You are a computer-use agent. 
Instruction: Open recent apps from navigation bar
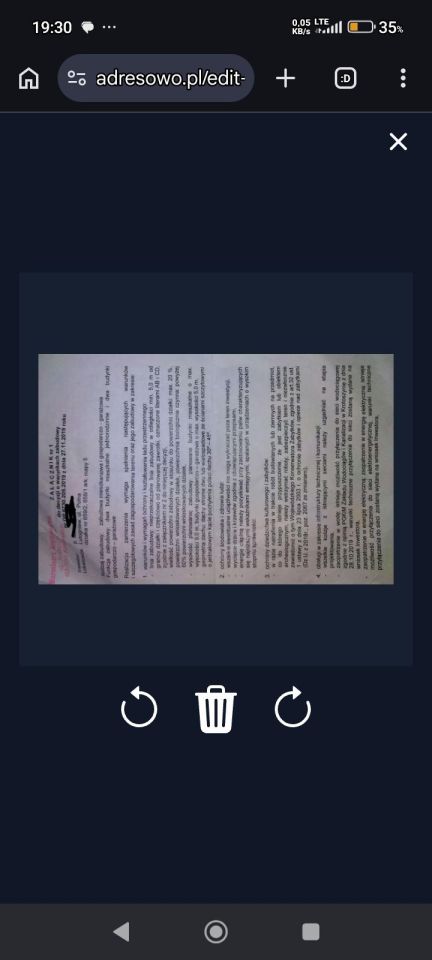311,931
